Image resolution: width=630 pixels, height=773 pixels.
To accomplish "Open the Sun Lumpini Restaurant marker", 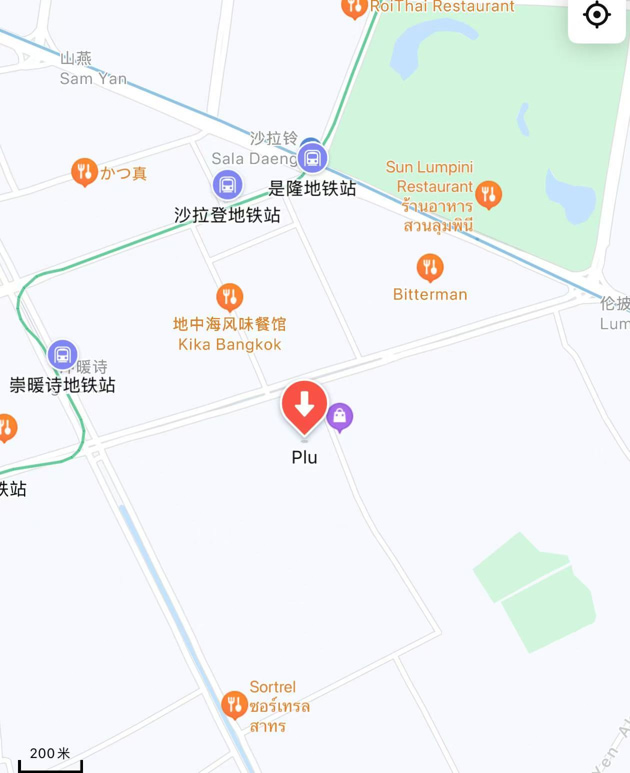I will (488, 194).
